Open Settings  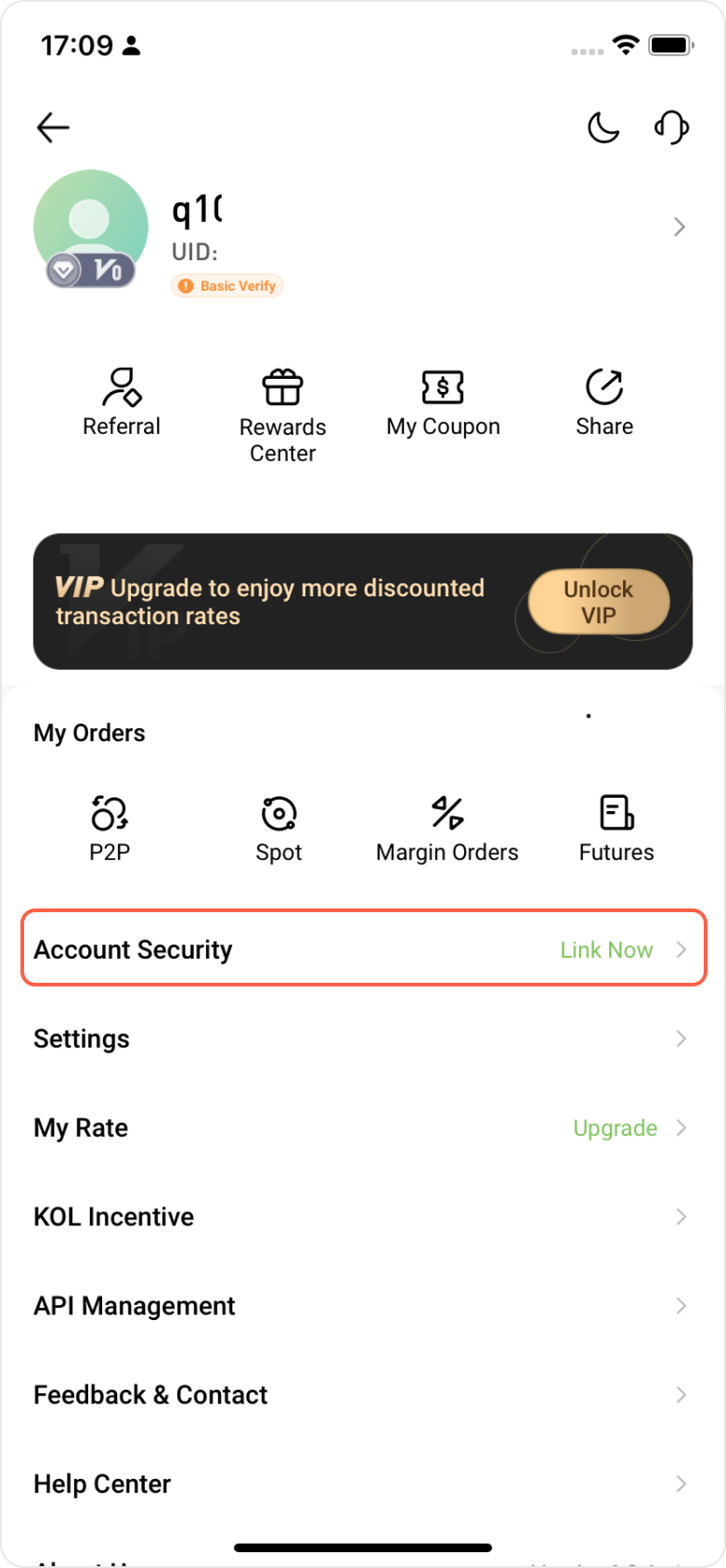(363, 1039)
